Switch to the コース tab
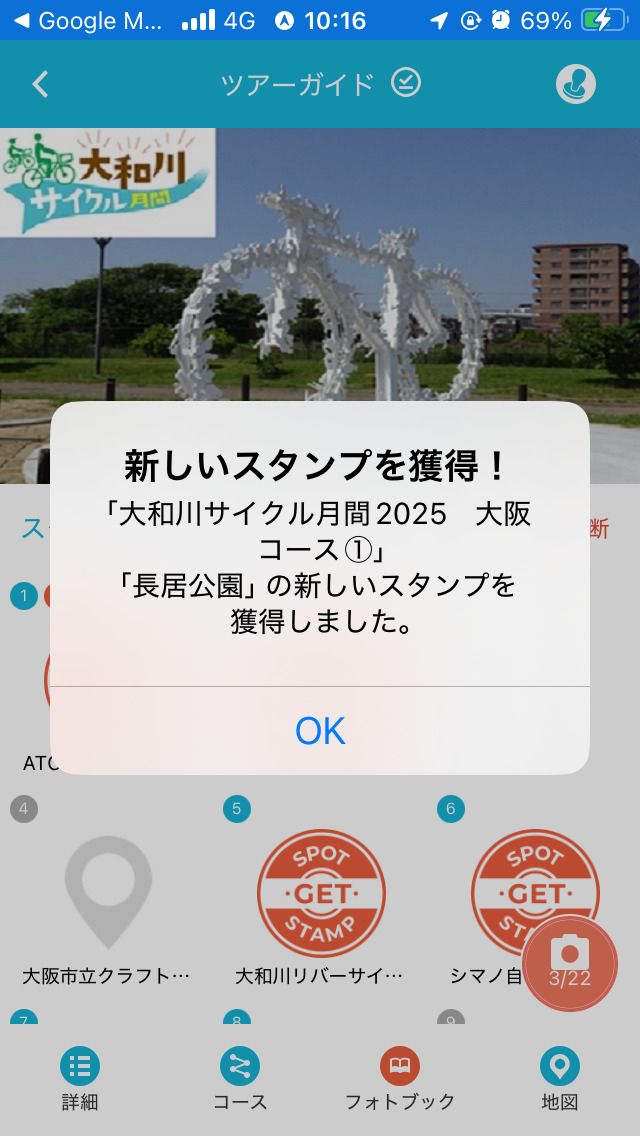Viewport: 640px width, 1136px height. click(x=240, y=1079)
